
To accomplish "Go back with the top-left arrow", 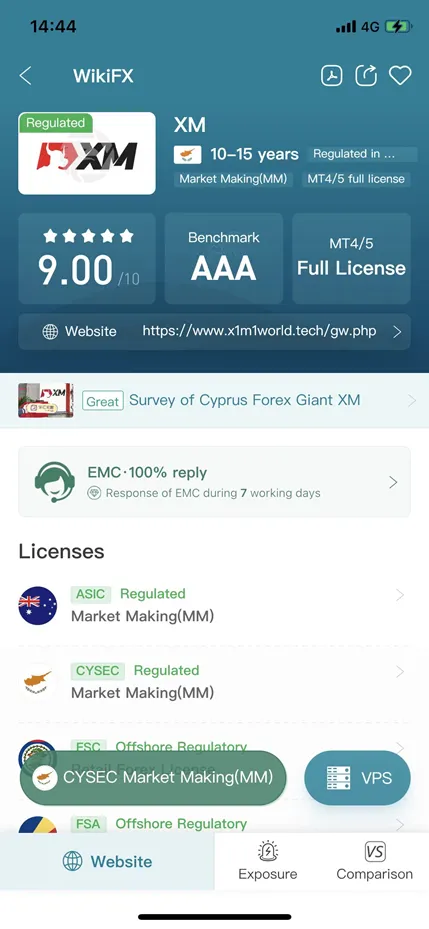I will [x=25, y=76].
